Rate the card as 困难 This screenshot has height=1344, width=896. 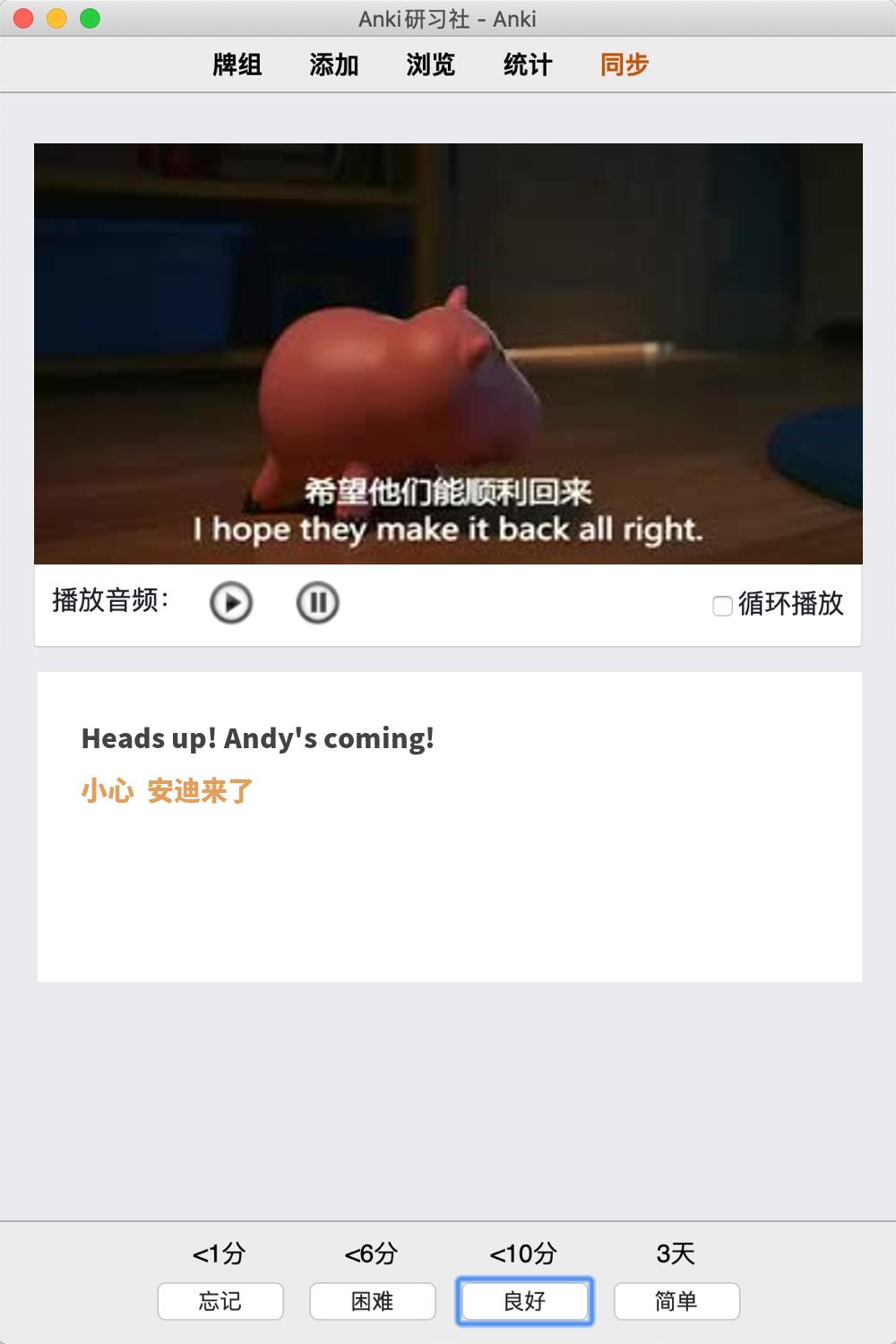[373, 1301]
